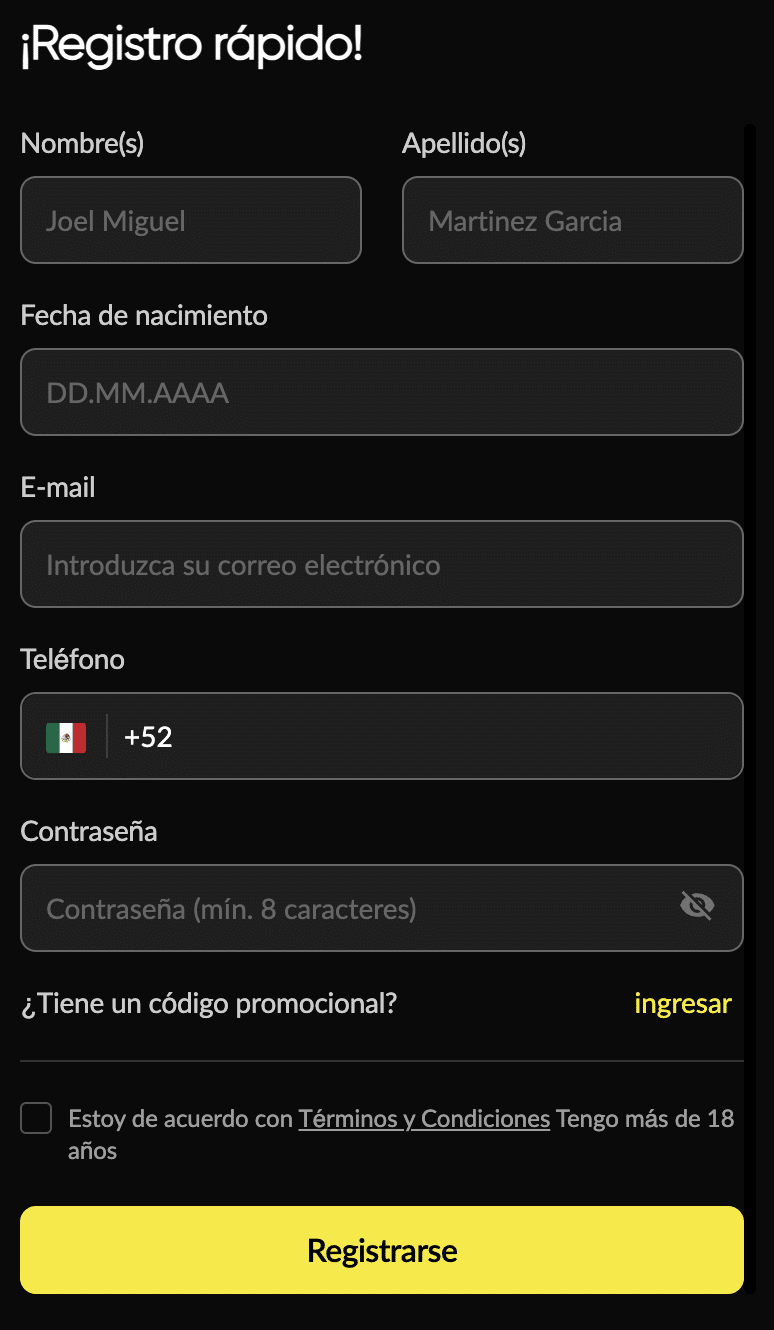This screenshot has width=774, height=1330.
Task: Click ingresar to enter a promo code
Action: [x=683, y=1004]
